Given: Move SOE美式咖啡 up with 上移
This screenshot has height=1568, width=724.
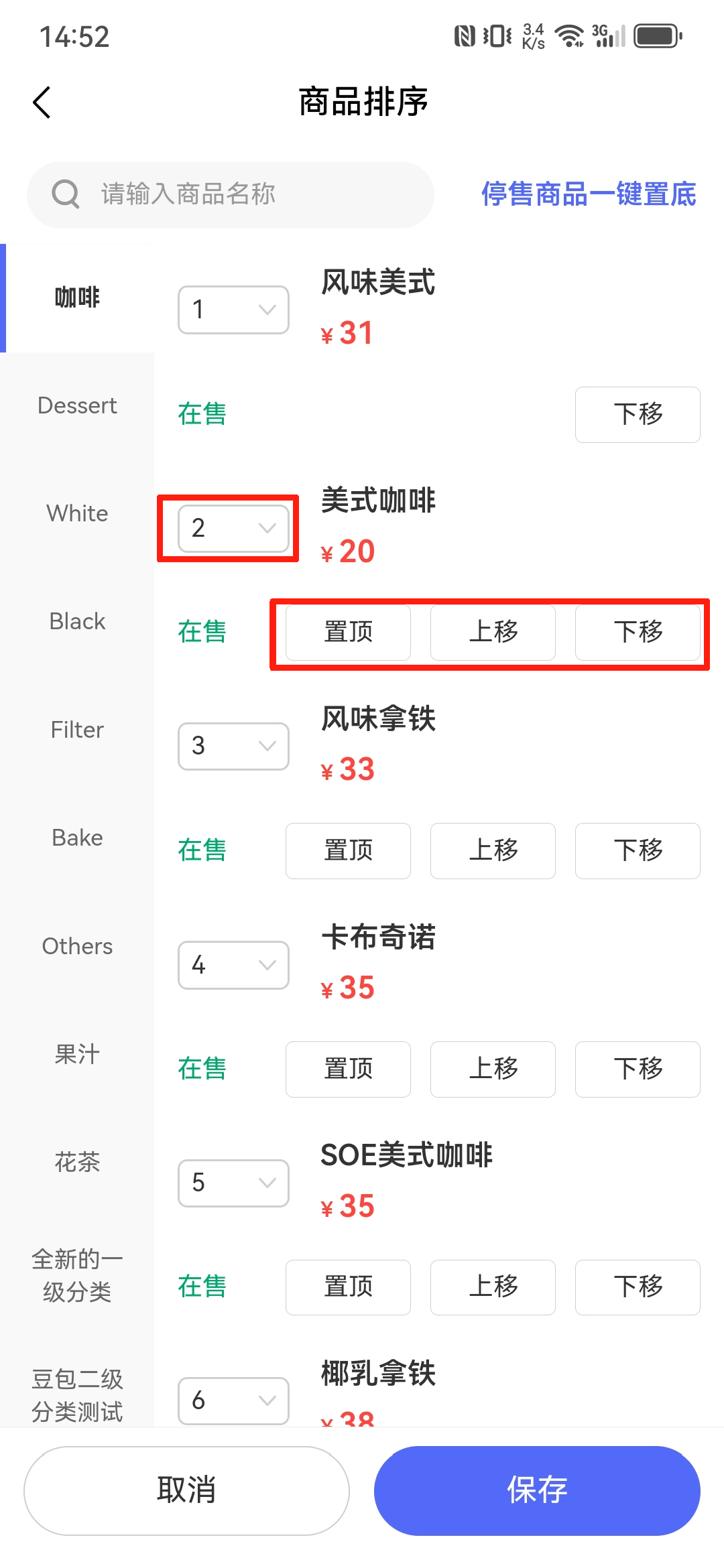Looking at the screenshot, I should pyautogui.click(x=493, y=1287).
